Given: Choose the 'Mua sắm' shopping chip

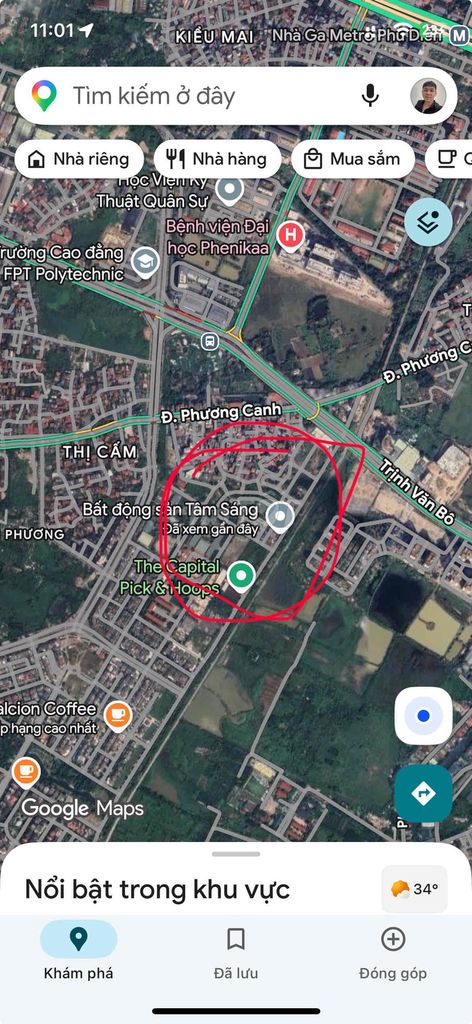Looking at the screenshot, I should tap(353, 159).
